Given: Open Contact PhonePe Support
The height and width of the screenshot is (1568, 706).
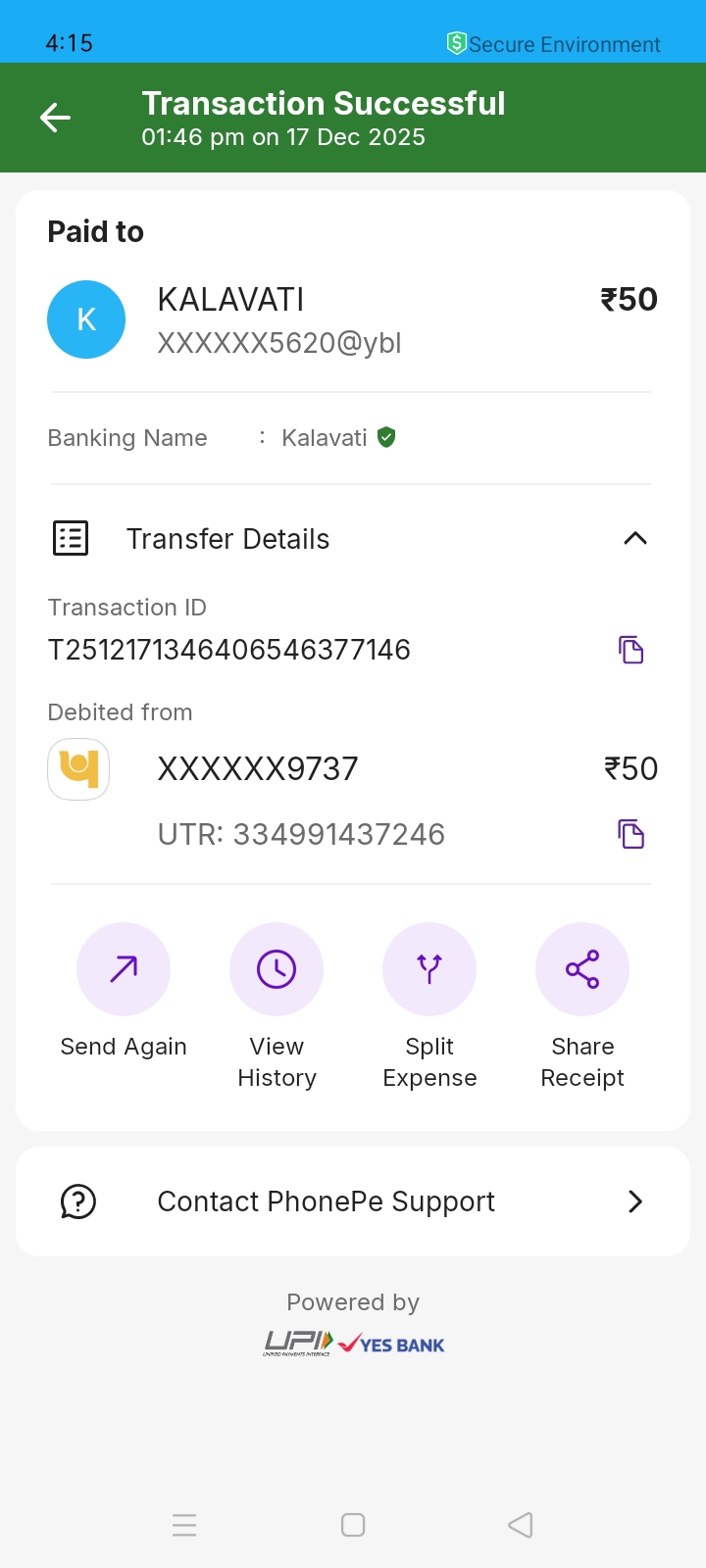Looking at the screenshot, I should coord(353,1201).
